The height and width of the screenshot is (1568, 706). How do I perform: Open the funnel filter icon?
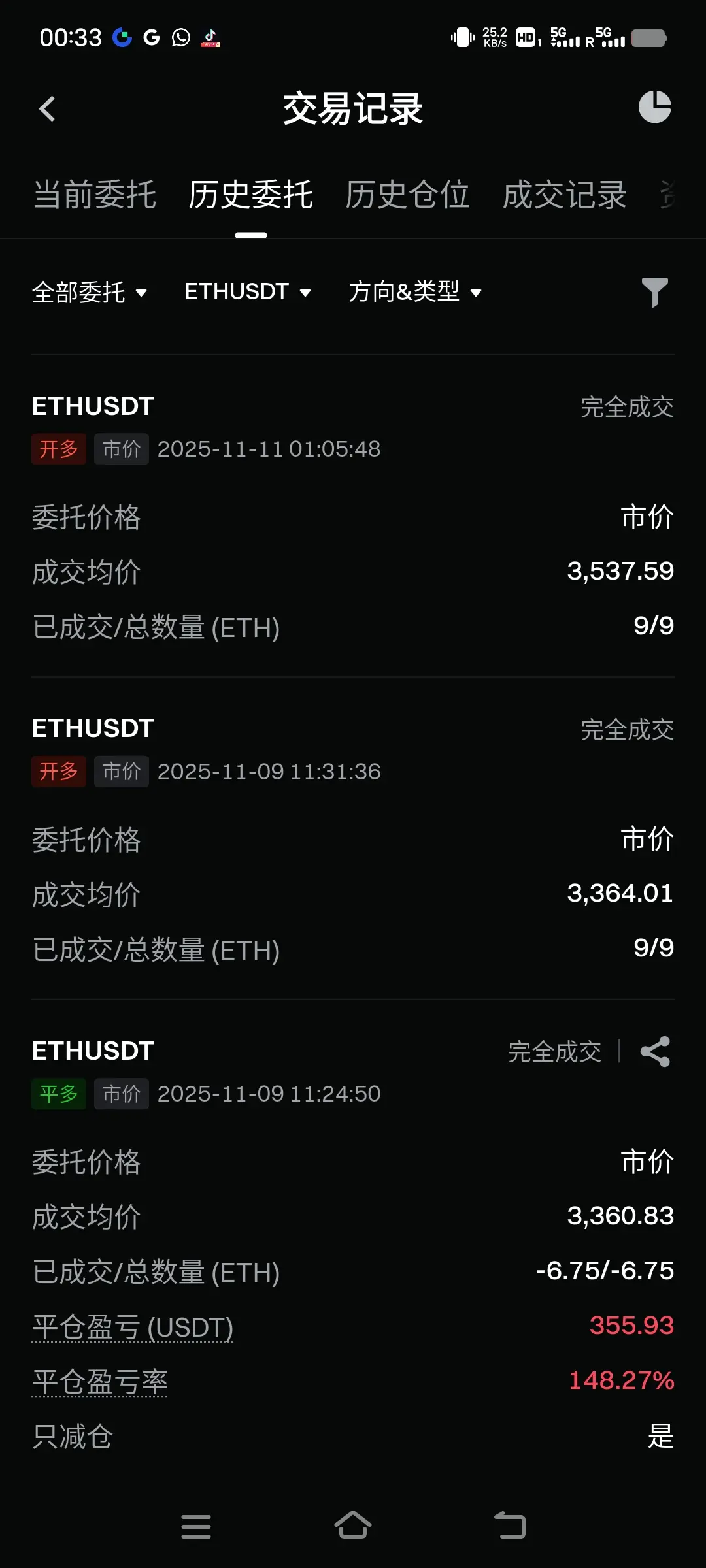click(x=654, y=292)
